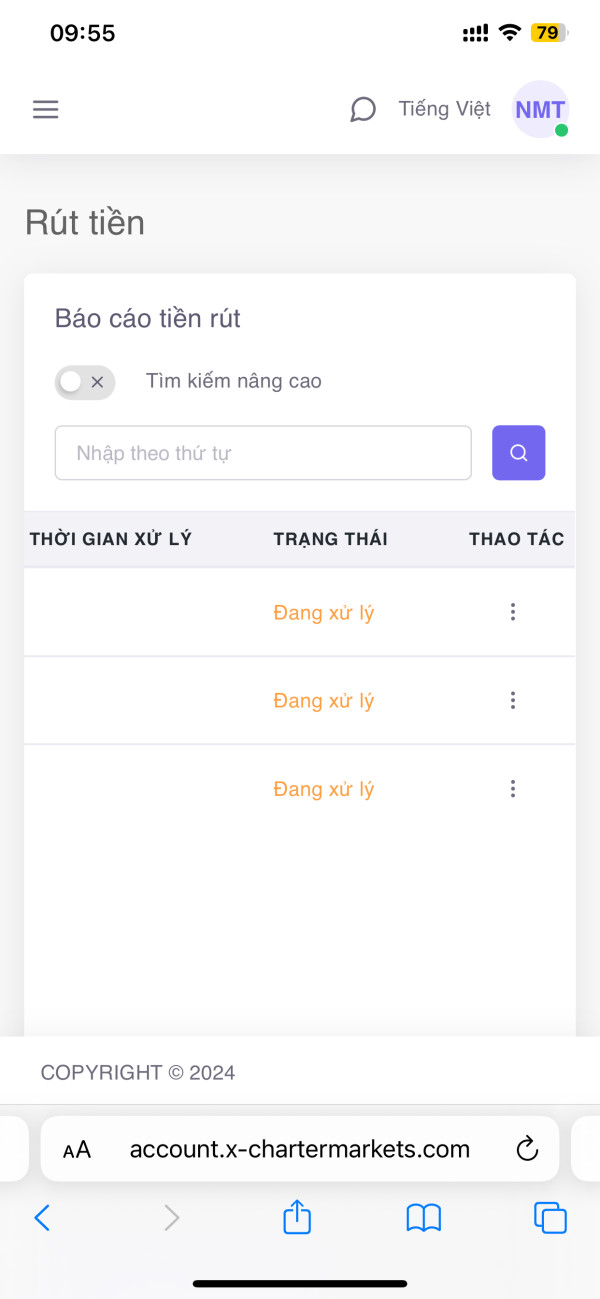Viewport: 600px width, 1299px height.
Task: Share this page
Action: click(x=297, y=1216)
